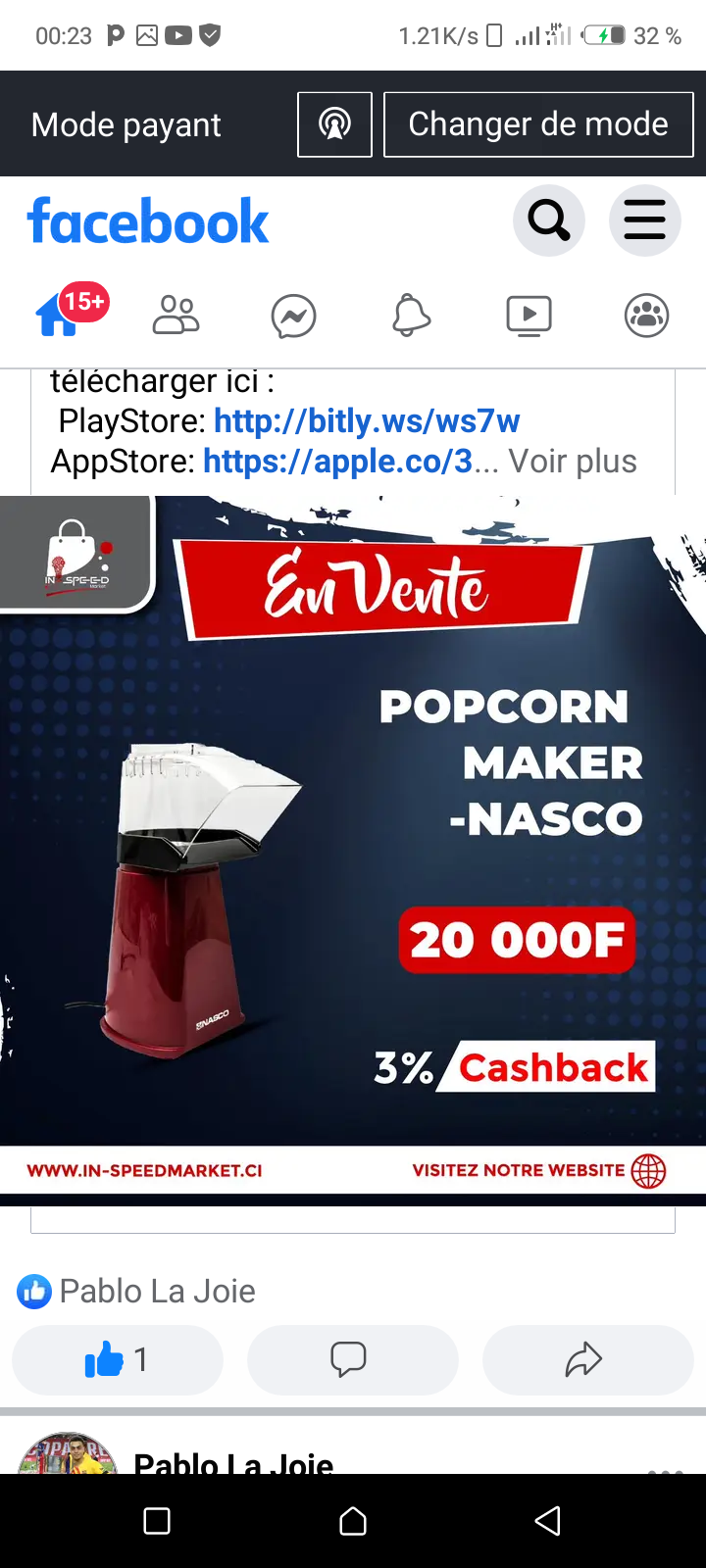Comment on the popcorn maker post
The width and height of the screenshot is (706, 1568).
[x=353, y=1359]
